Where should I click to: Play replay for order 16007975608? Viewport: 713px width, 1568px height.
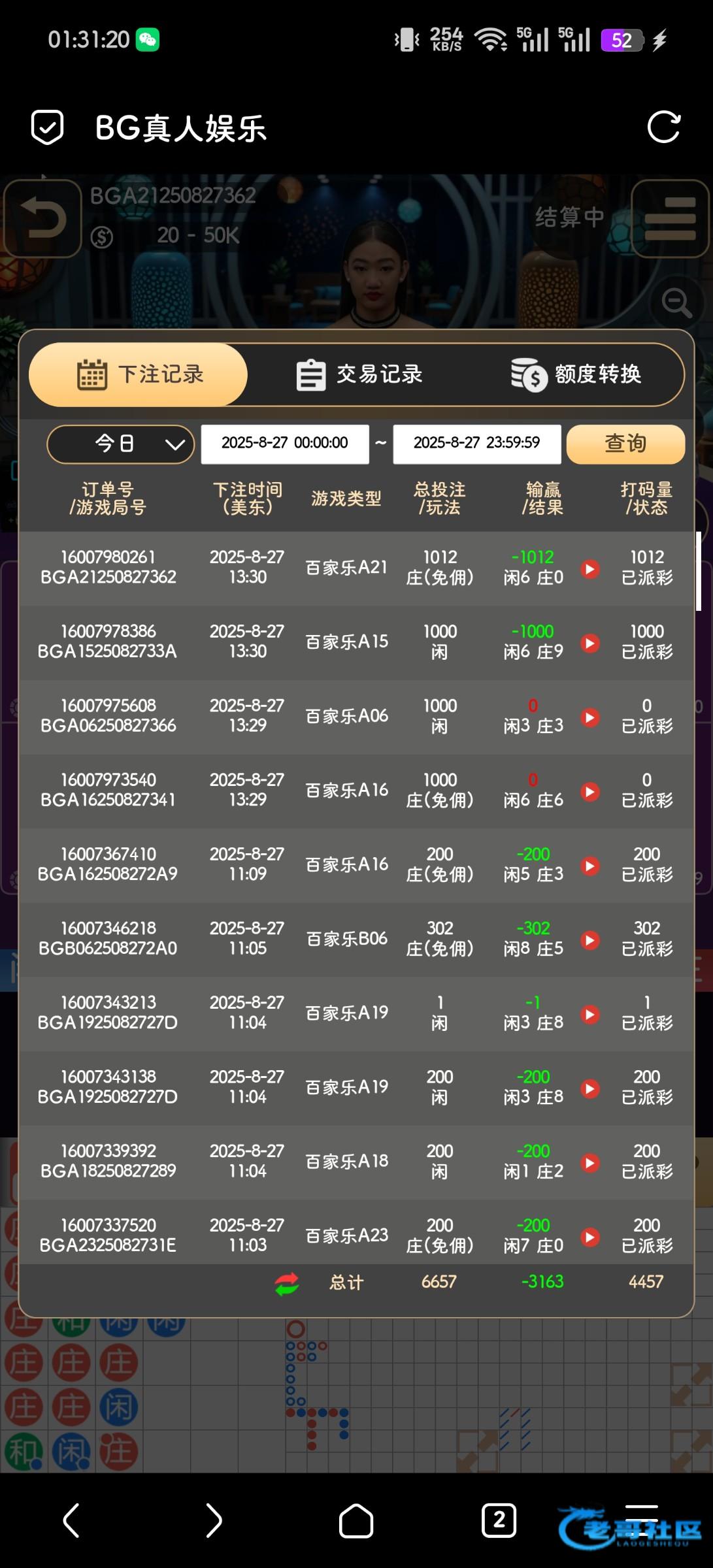pyautogui.click(x=590, y=717)
